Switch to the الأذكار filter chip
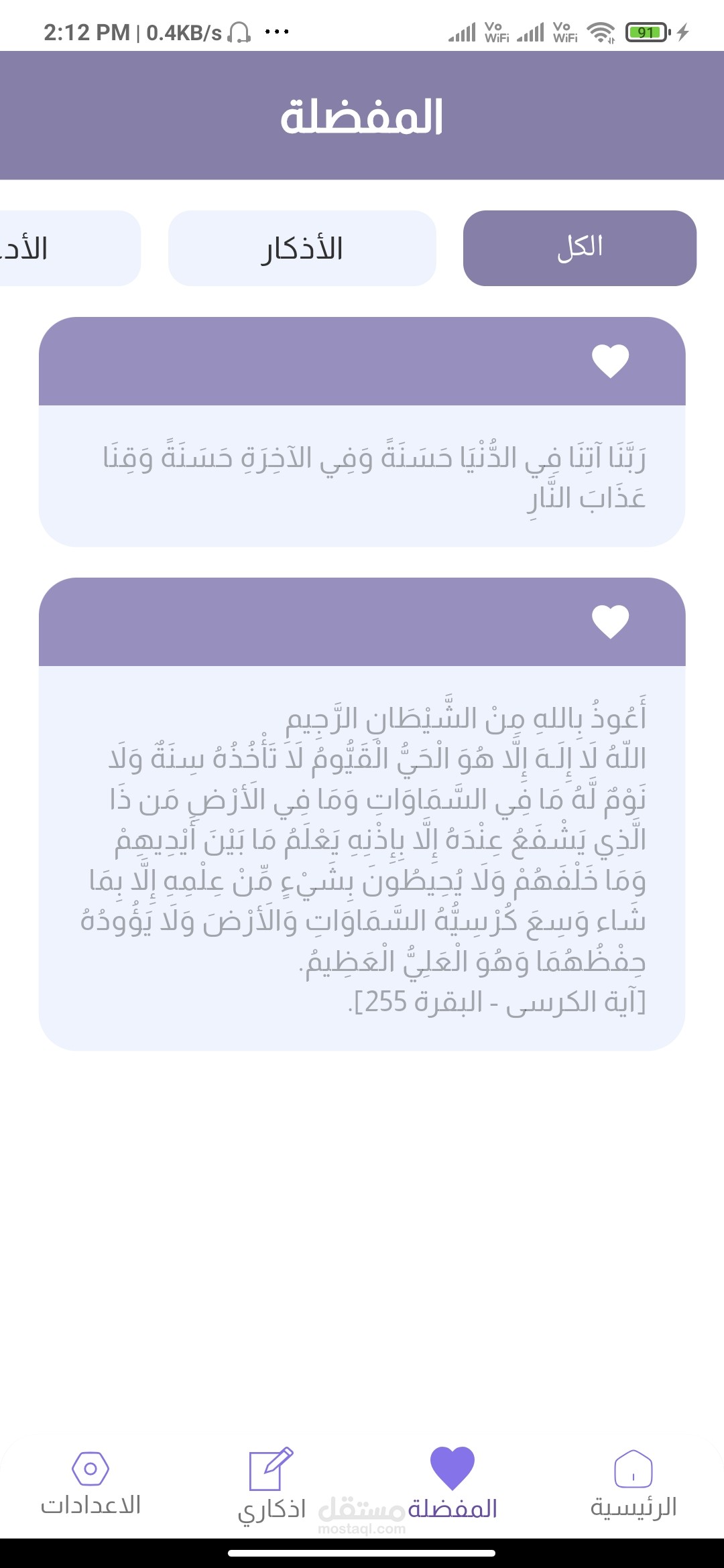The height and width of the screenshot is (1568, 724). 302,248
